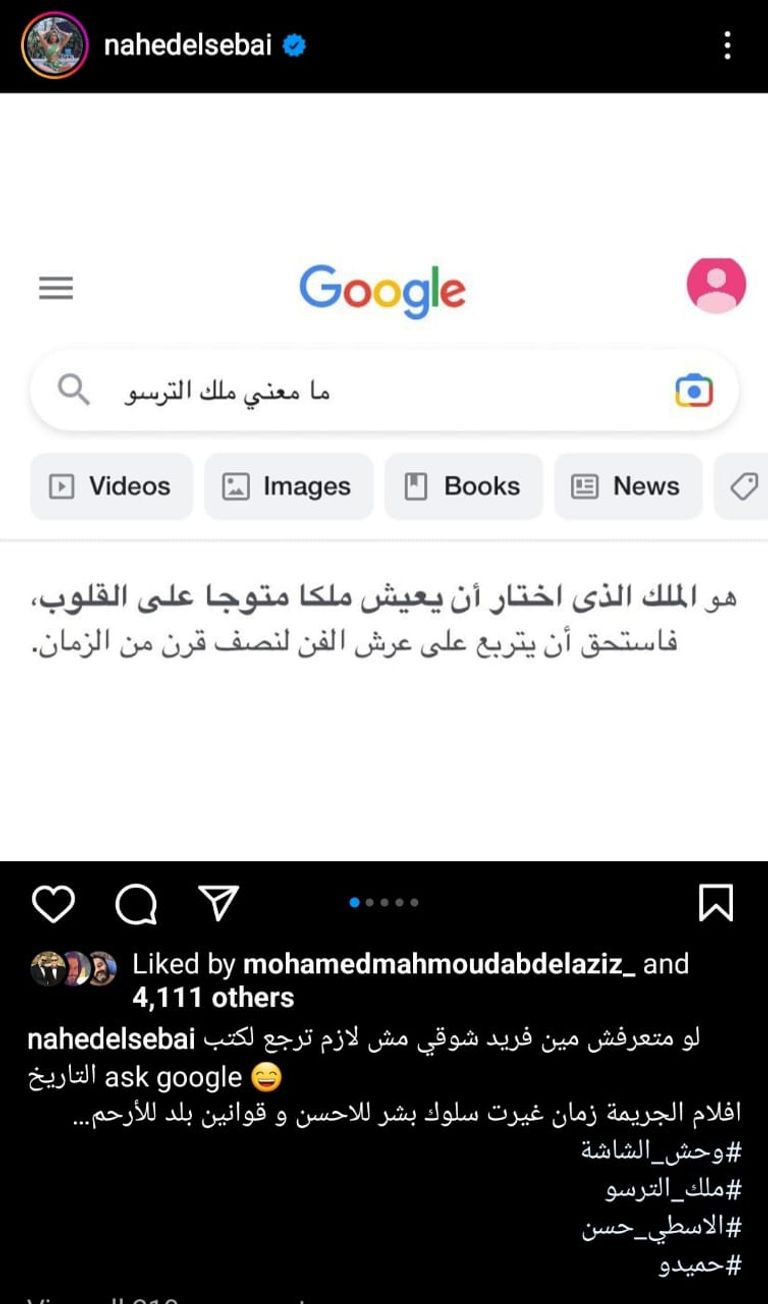Like this post with the heart icon

coord(53,903)
